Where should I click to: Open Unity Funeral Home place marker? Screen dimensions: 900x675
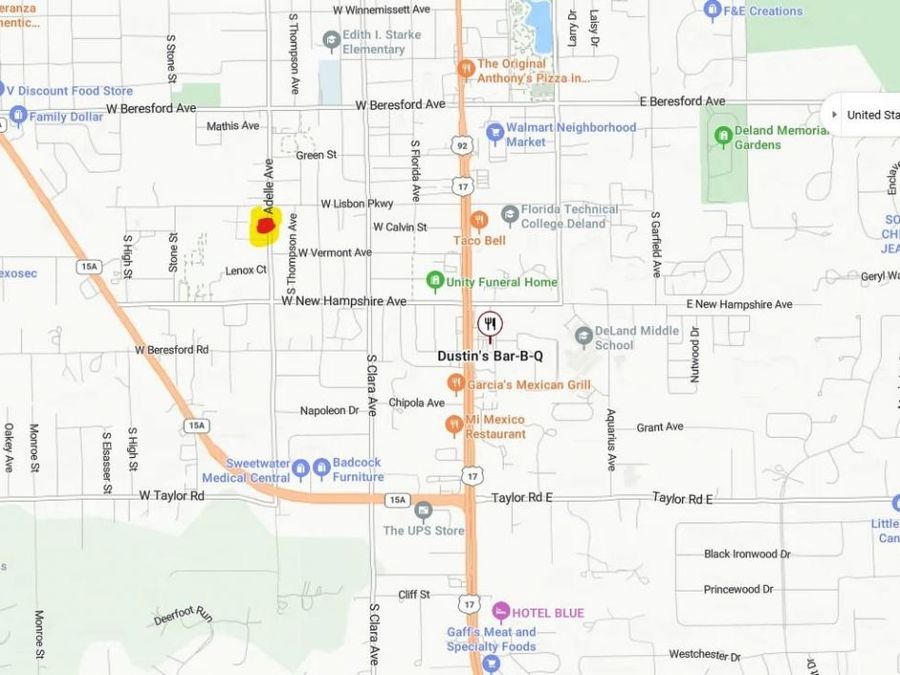tap(434, 281)
